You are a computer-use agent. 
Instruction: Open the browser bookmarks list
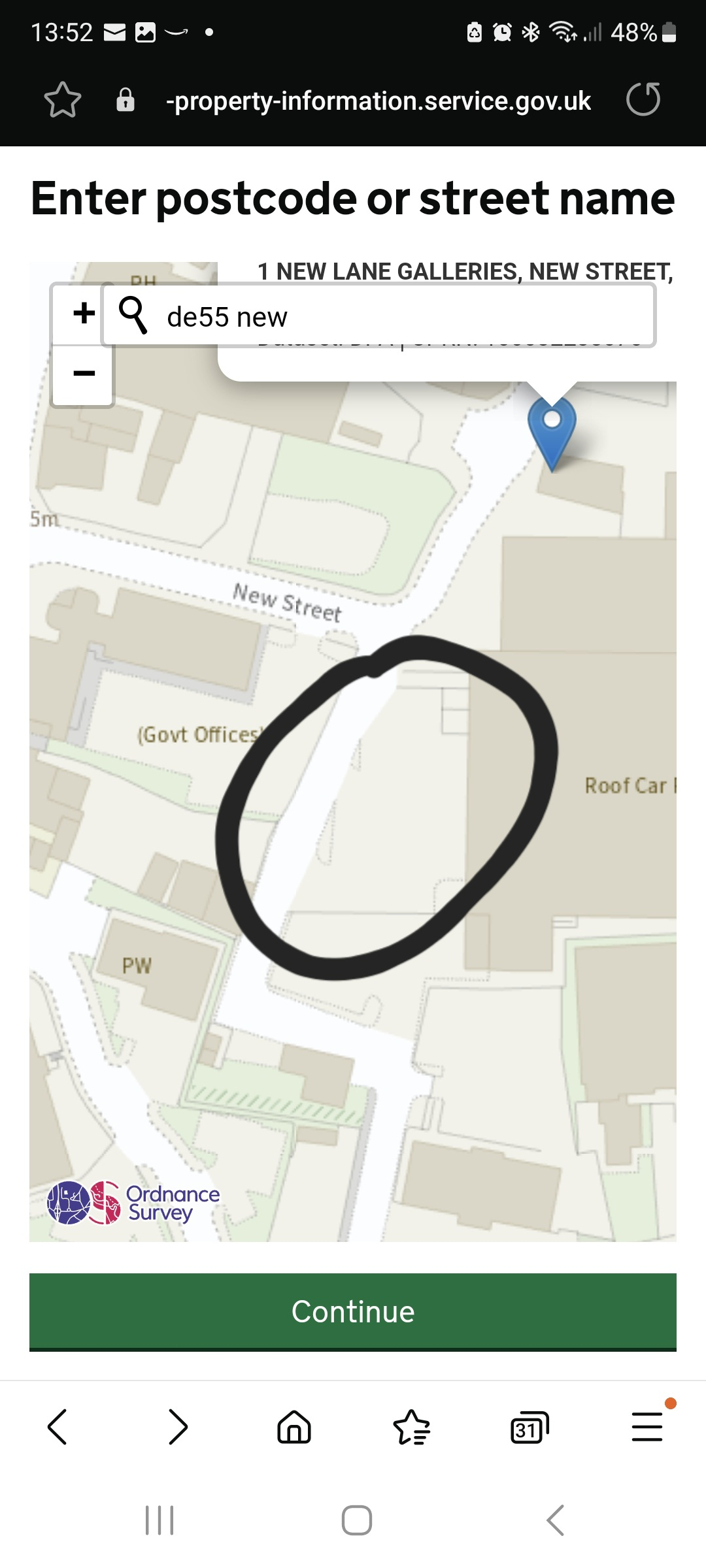pos(412,1426)
